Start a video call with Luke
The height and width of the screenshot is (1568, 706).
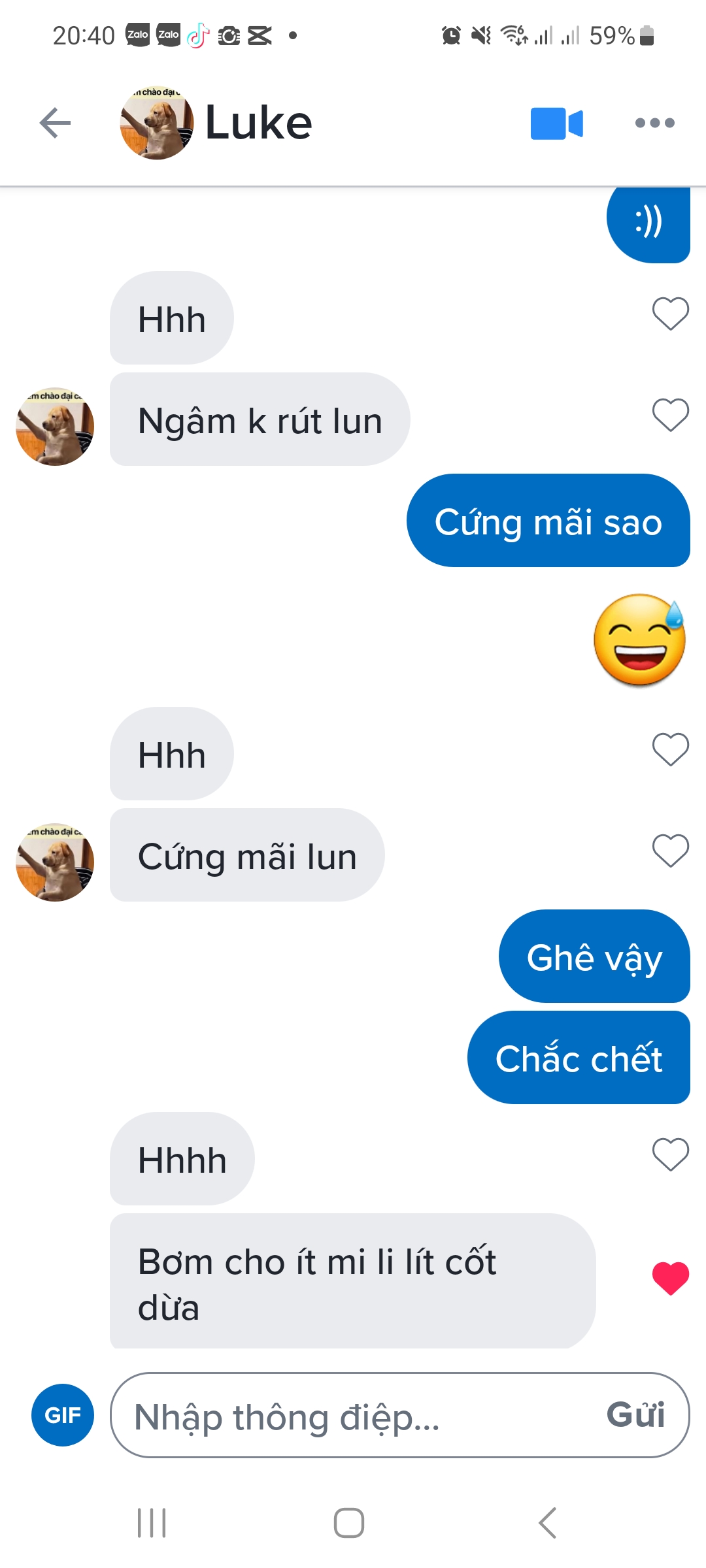[x=556, y=123]
